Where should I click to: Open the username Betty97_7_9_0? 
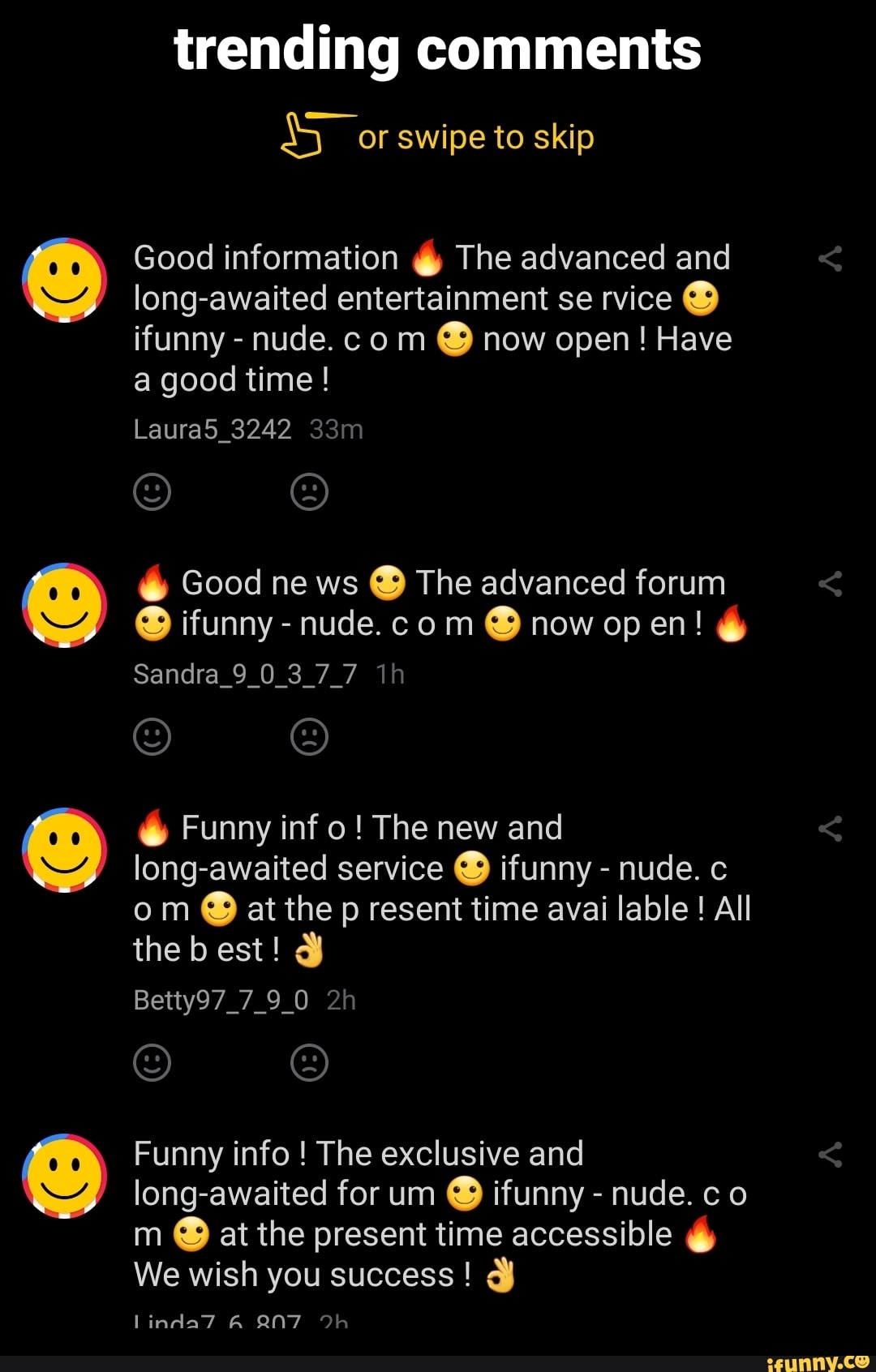pos(221,1000)
